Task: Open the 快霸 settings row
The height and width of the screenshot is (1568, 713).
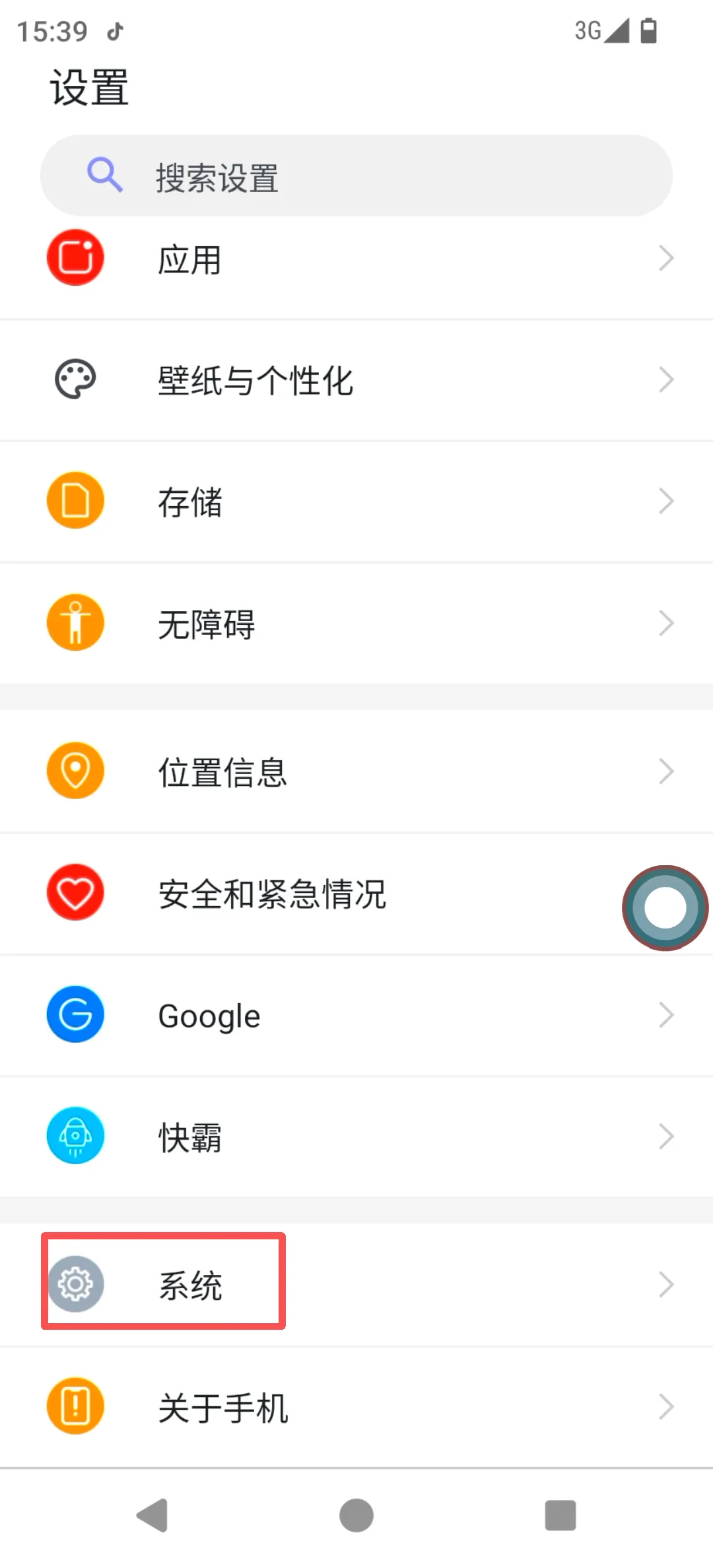Action: [356, 1136]
